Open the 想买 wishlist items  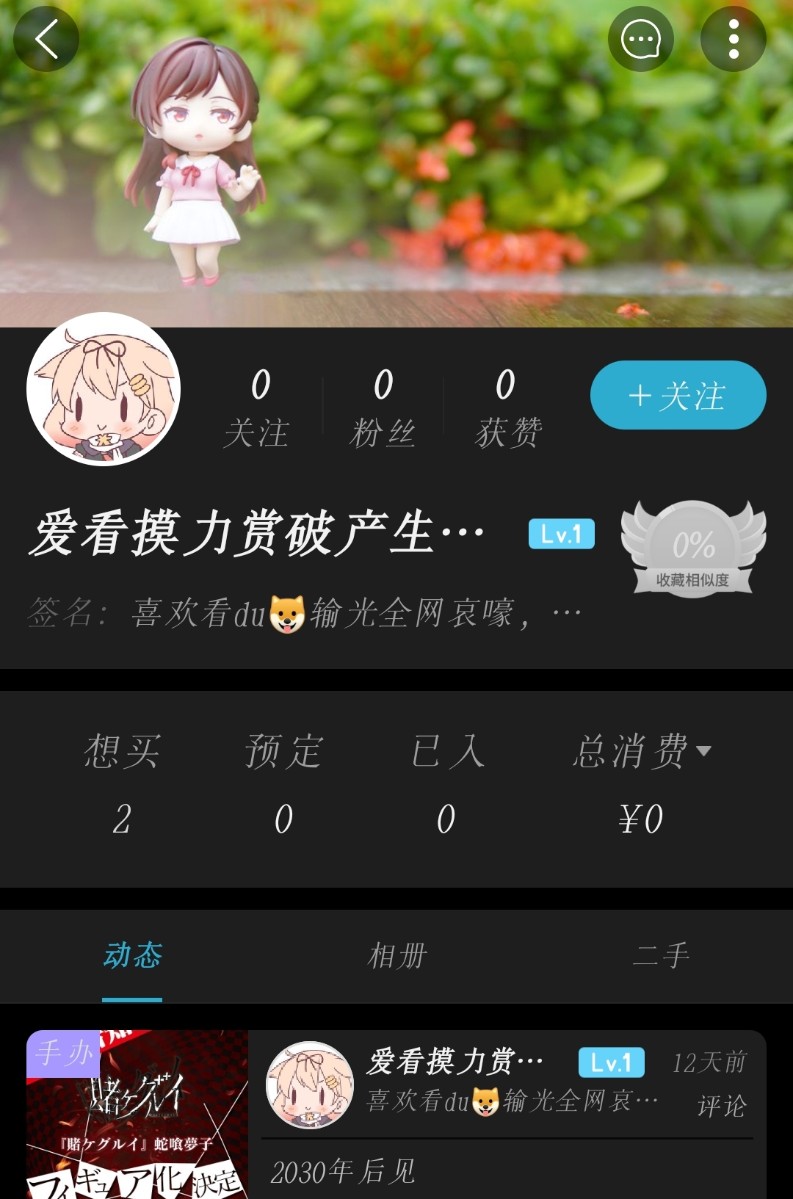[122, 784]
